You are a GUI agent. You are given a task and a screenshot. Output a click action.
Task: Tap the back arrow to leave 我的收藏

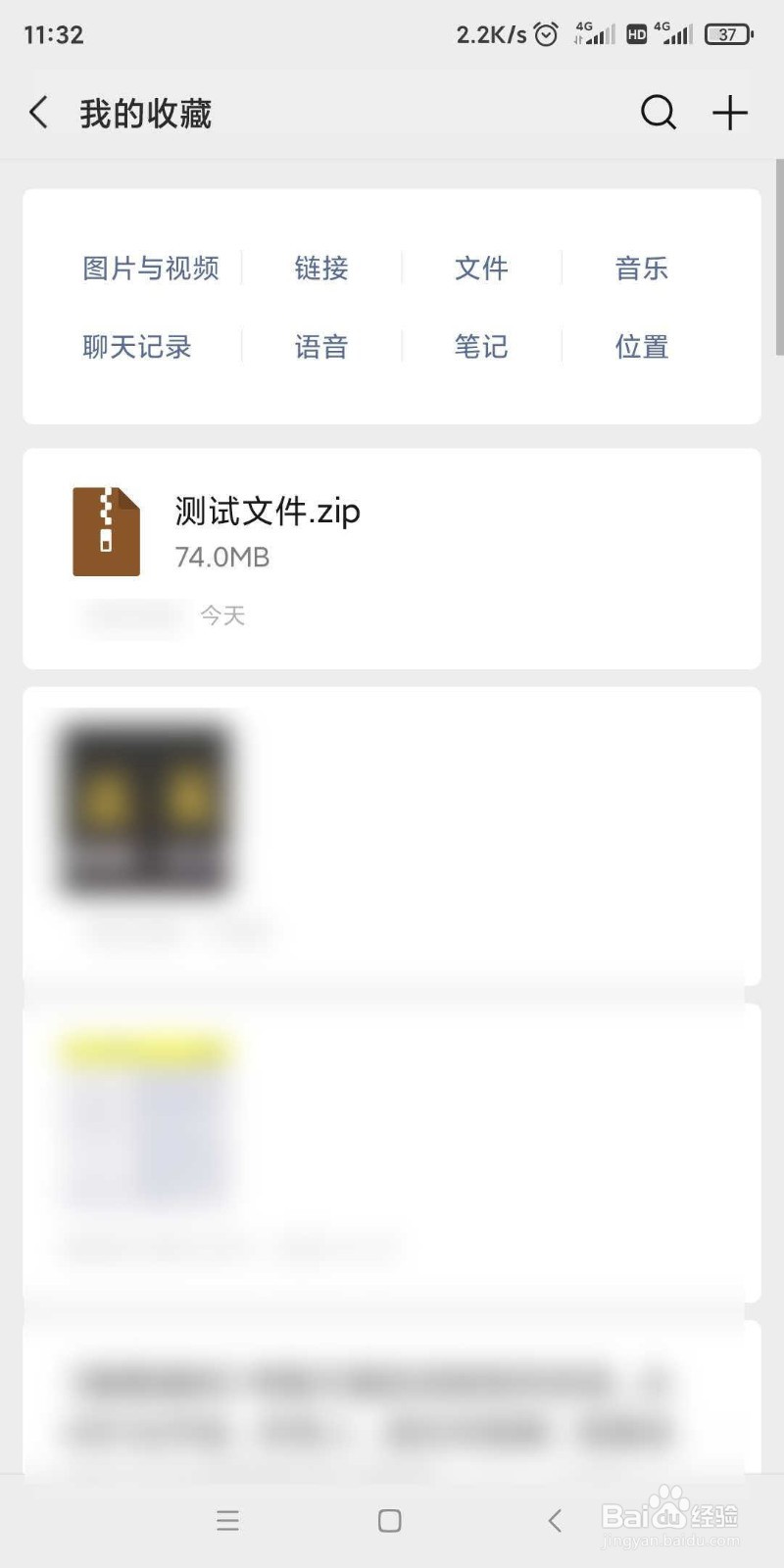pyautogui.click(x=37, y=113)
